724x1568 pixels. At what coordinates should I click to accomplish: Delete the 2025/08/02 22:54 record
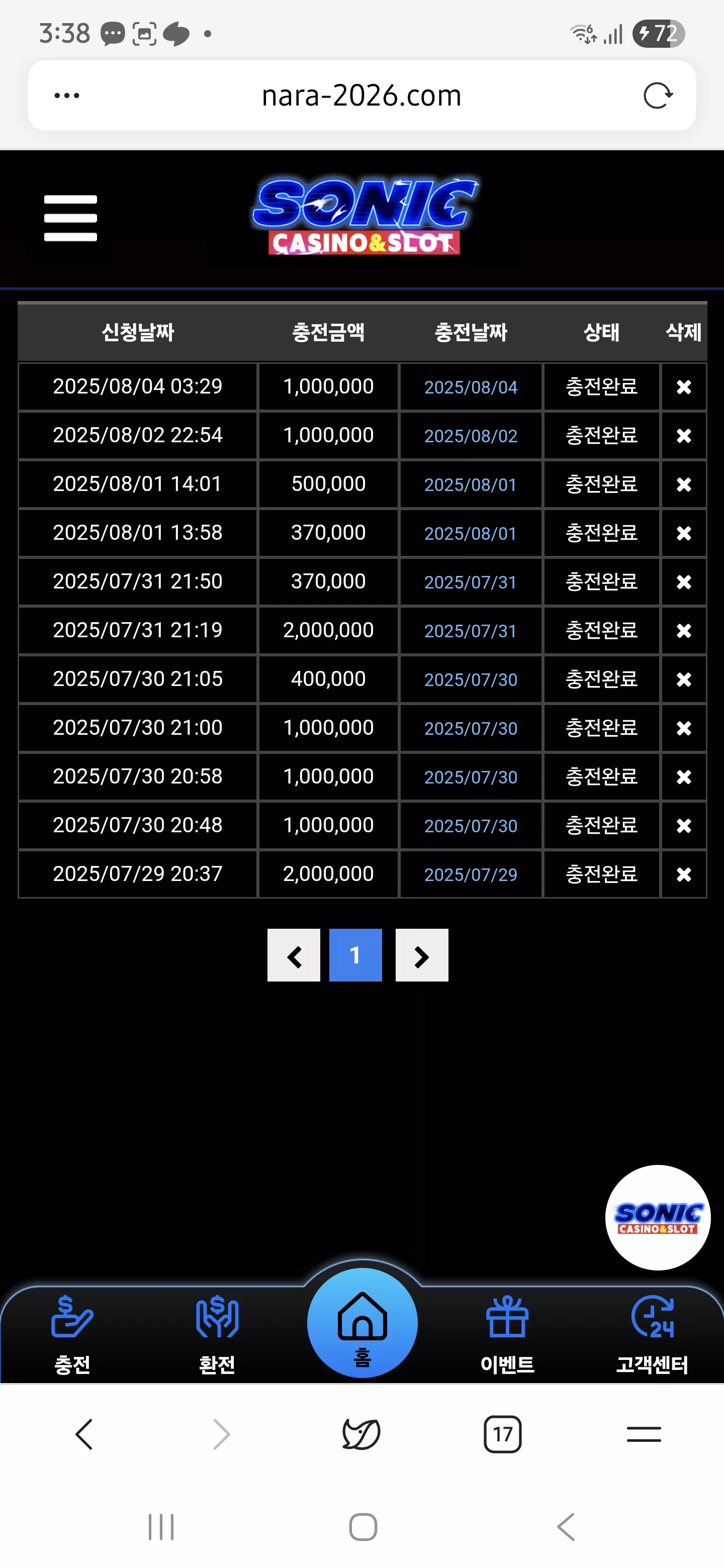[x=684, y=436]
